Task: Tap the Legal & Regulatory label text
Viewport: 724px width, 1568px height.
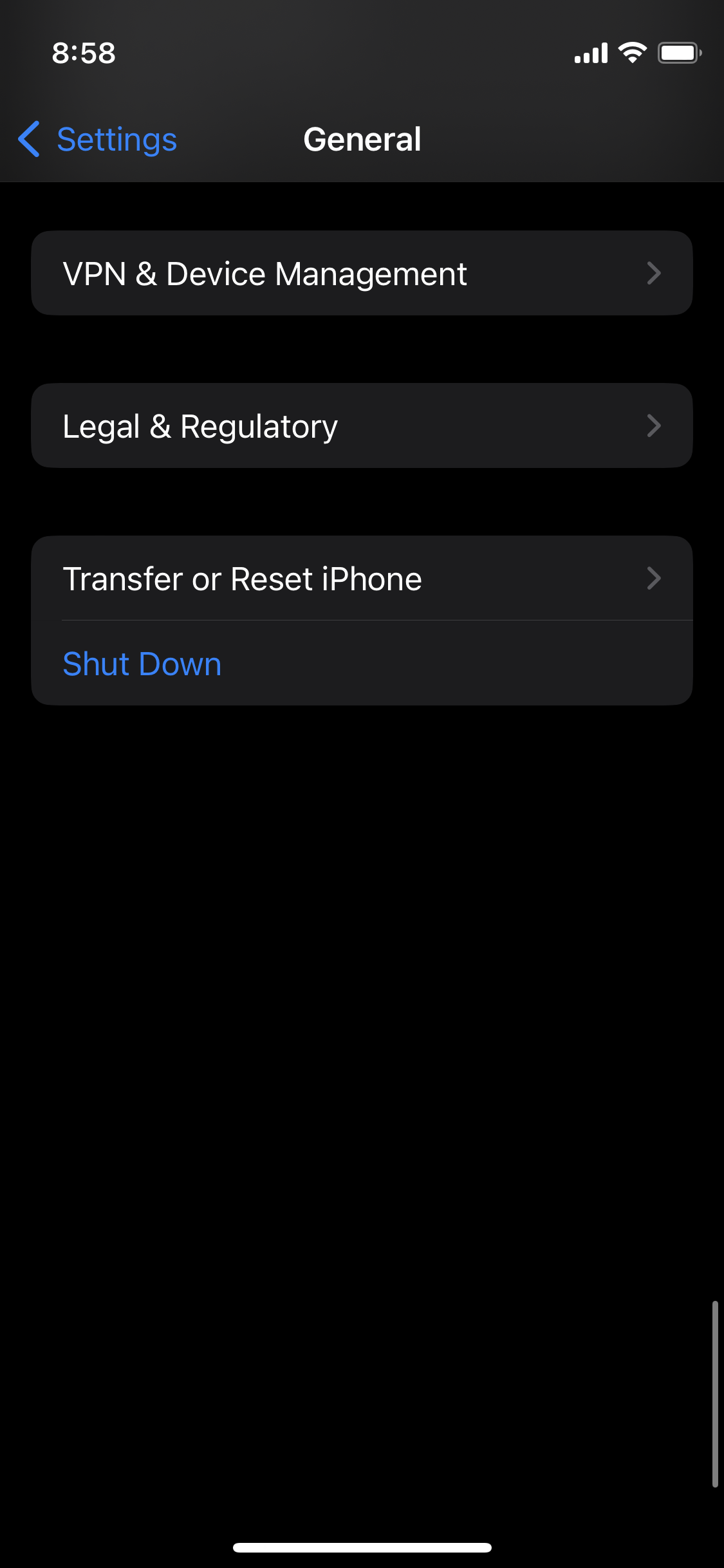Action: pos(200,425)
